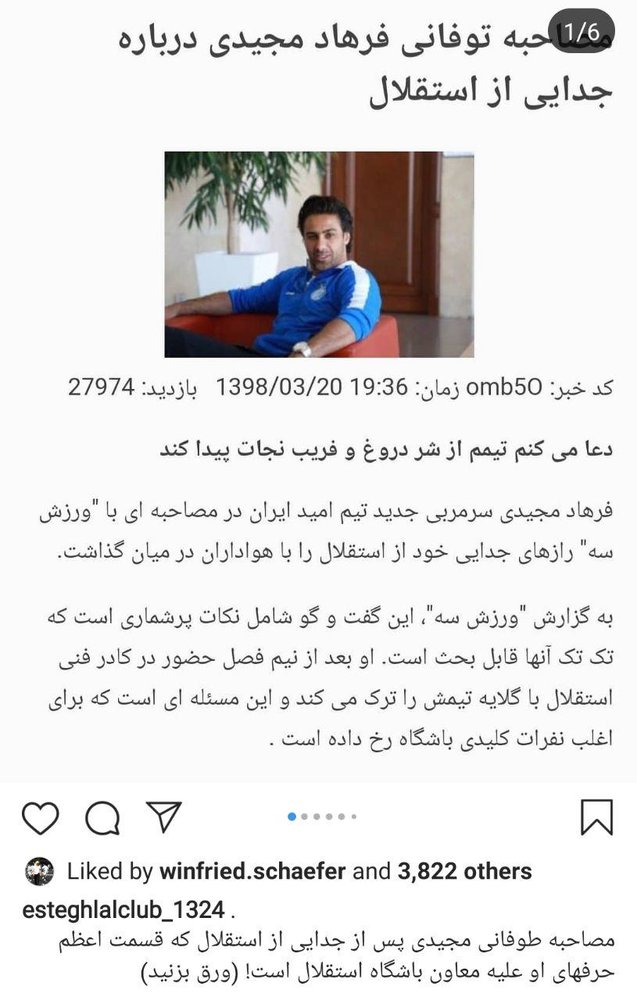Like this post with the heart icon
The height and width of the screenshot is (1000, 637).
[40, 817]
